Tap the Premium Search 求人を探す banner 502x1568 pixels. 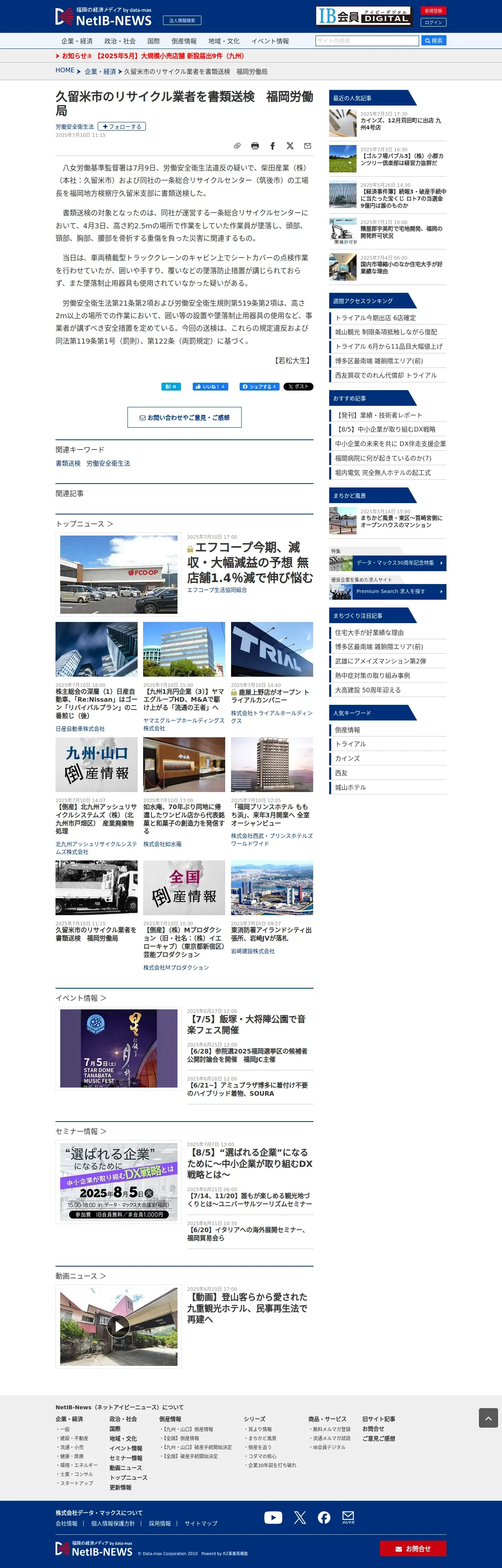(387, 591)
